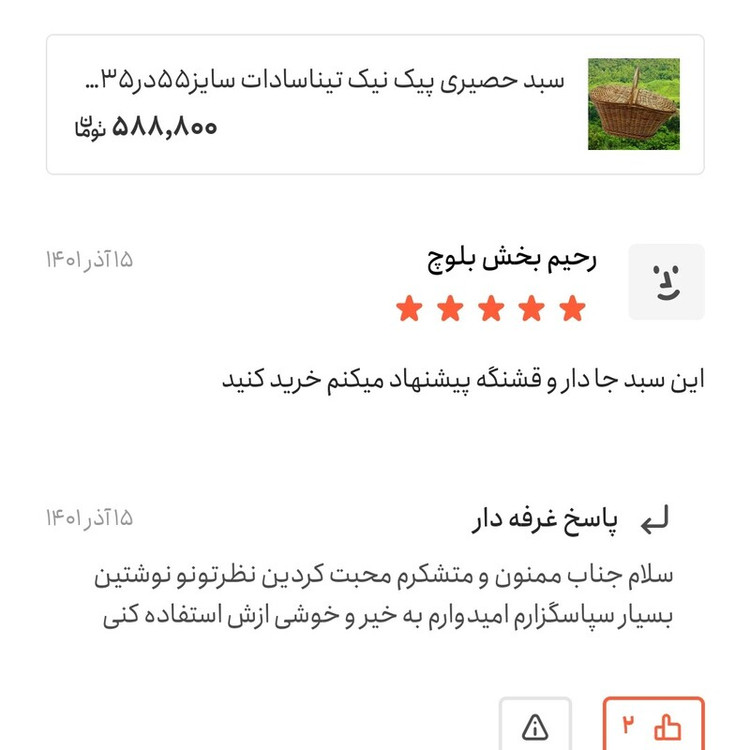Like this review with thumbs up
The image size is (750, 750).
tap(653, 726)
